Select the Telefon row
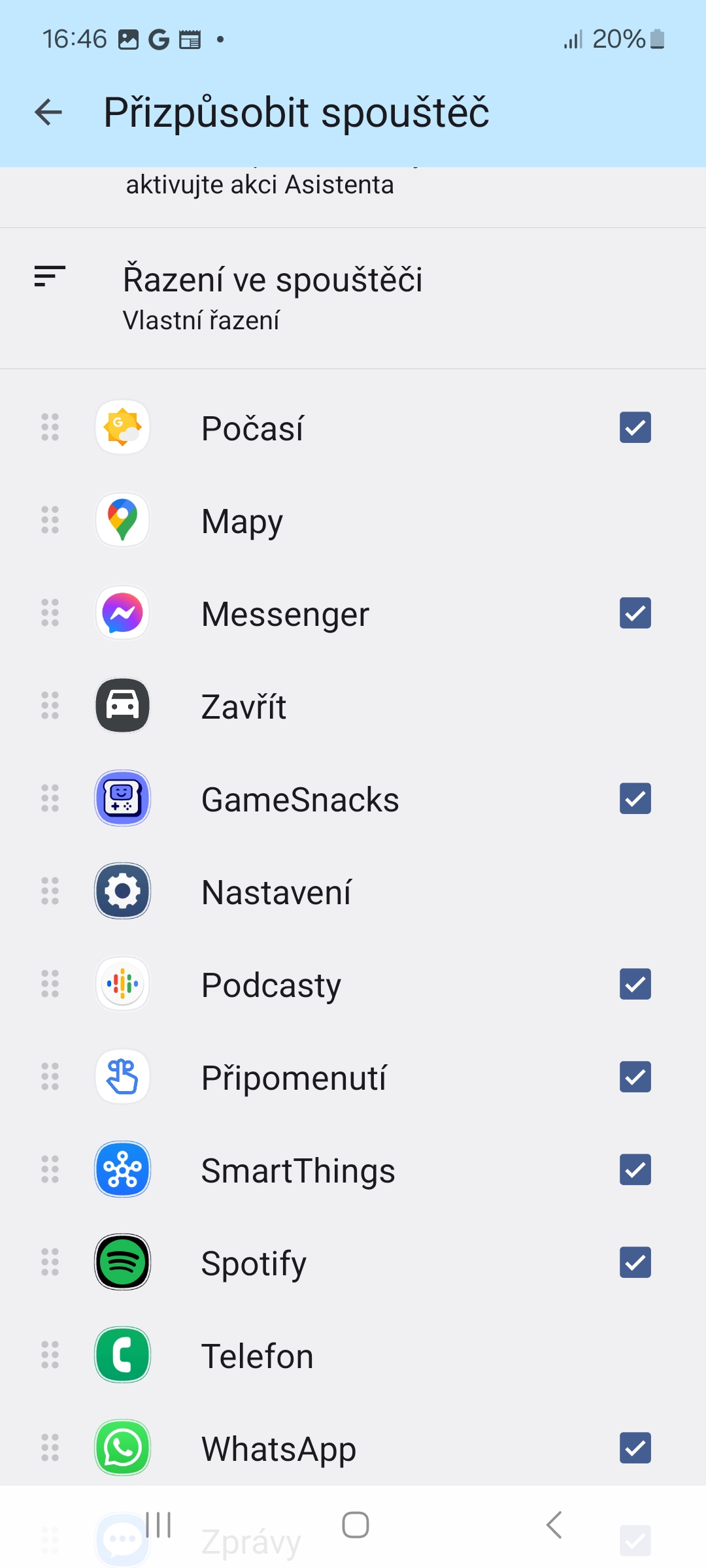 click(353, 1355)
